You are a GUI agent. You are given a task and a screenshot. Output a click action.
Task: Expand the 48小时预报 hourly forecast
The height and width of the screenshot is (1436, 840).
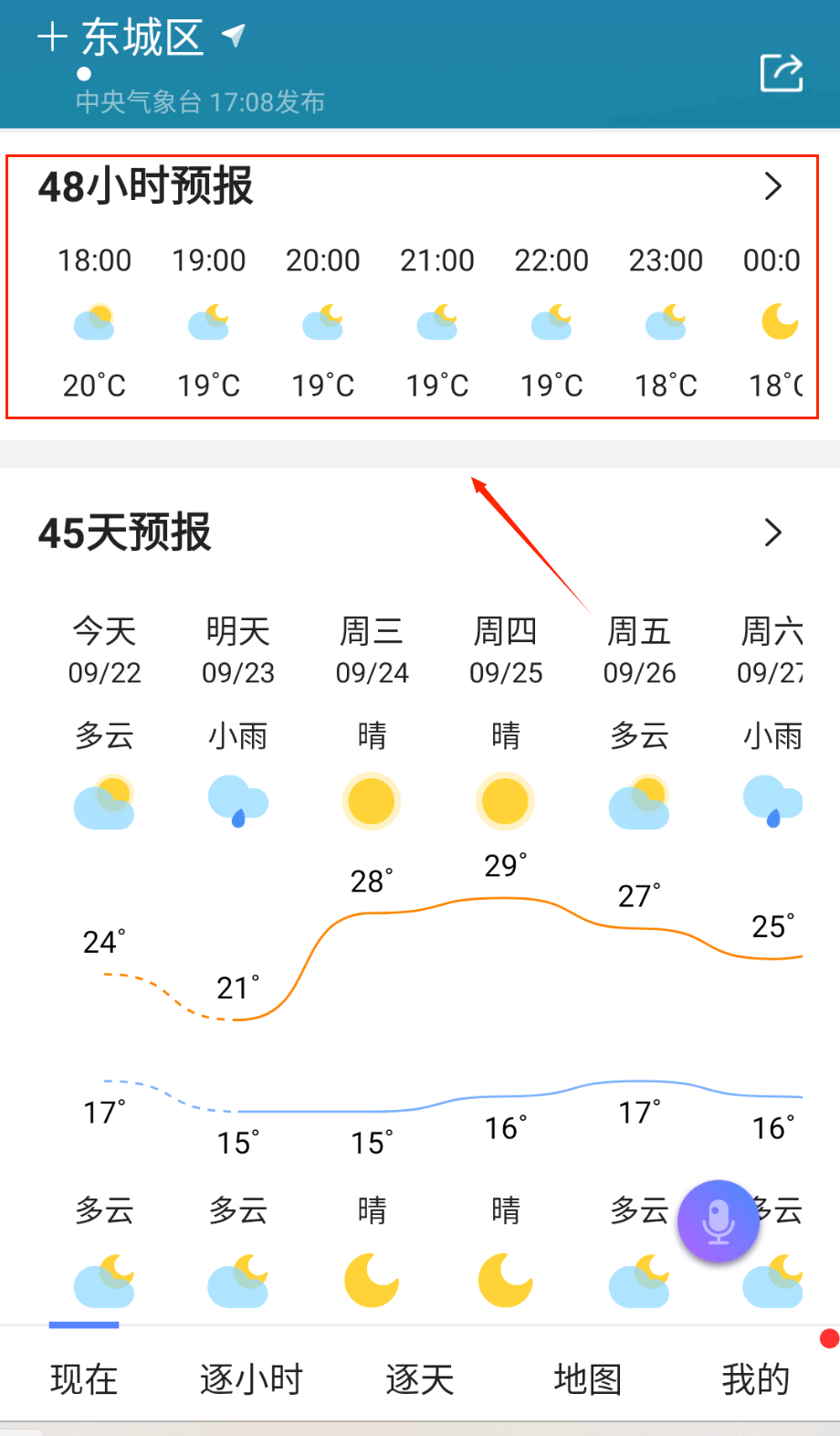(772, 186)
